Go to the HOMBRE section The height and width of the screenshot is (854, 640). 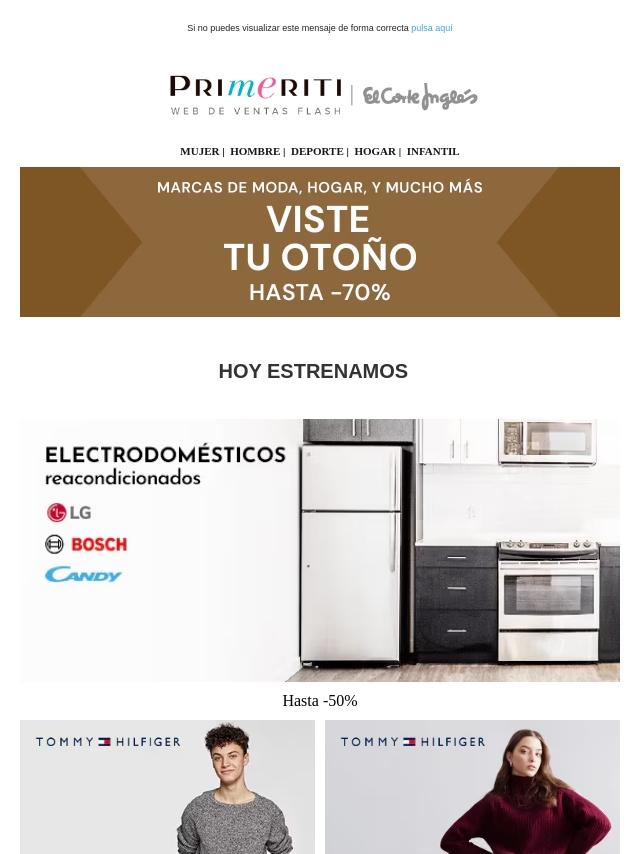point(255,151)
